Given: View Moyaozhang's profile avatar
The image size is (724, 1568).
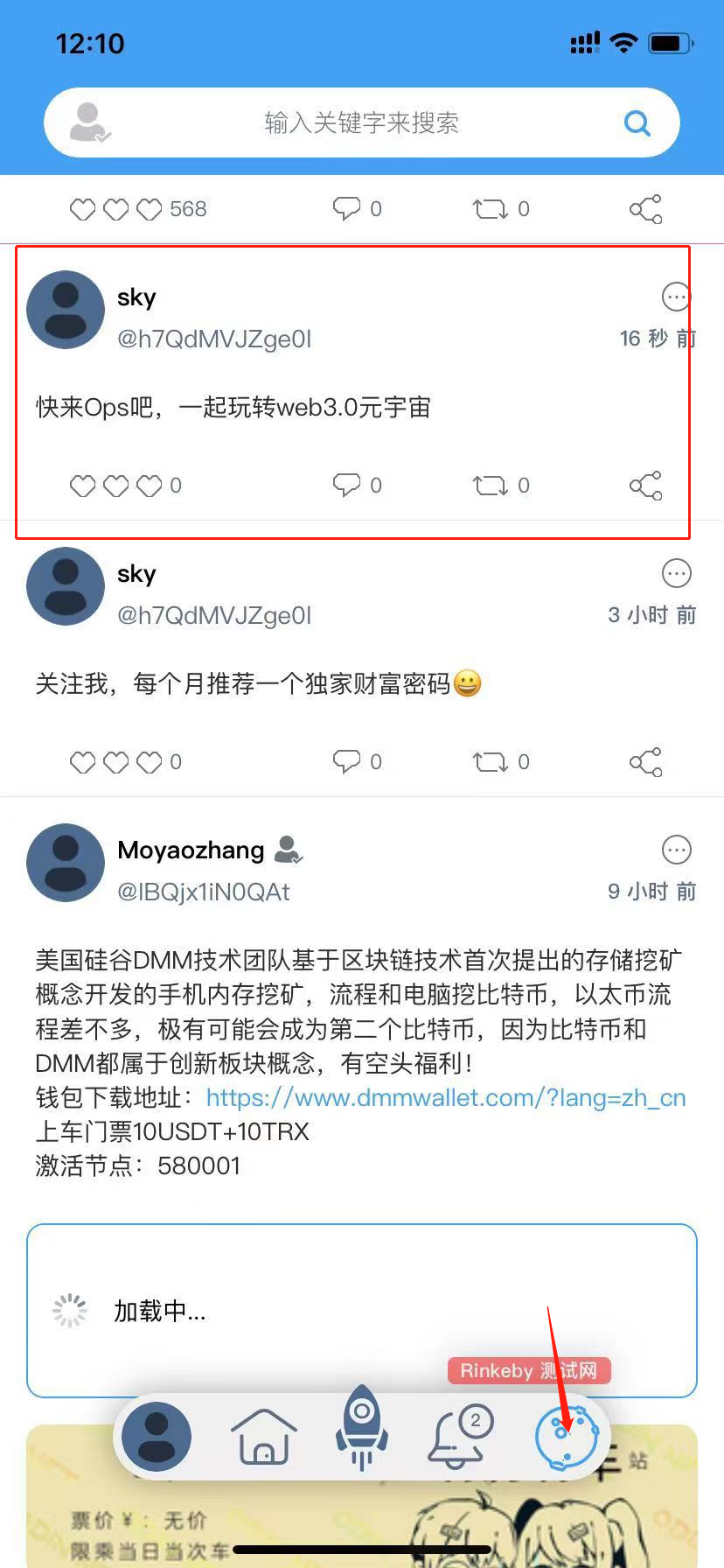Looking at the screenshot, I should coord(66,863).
